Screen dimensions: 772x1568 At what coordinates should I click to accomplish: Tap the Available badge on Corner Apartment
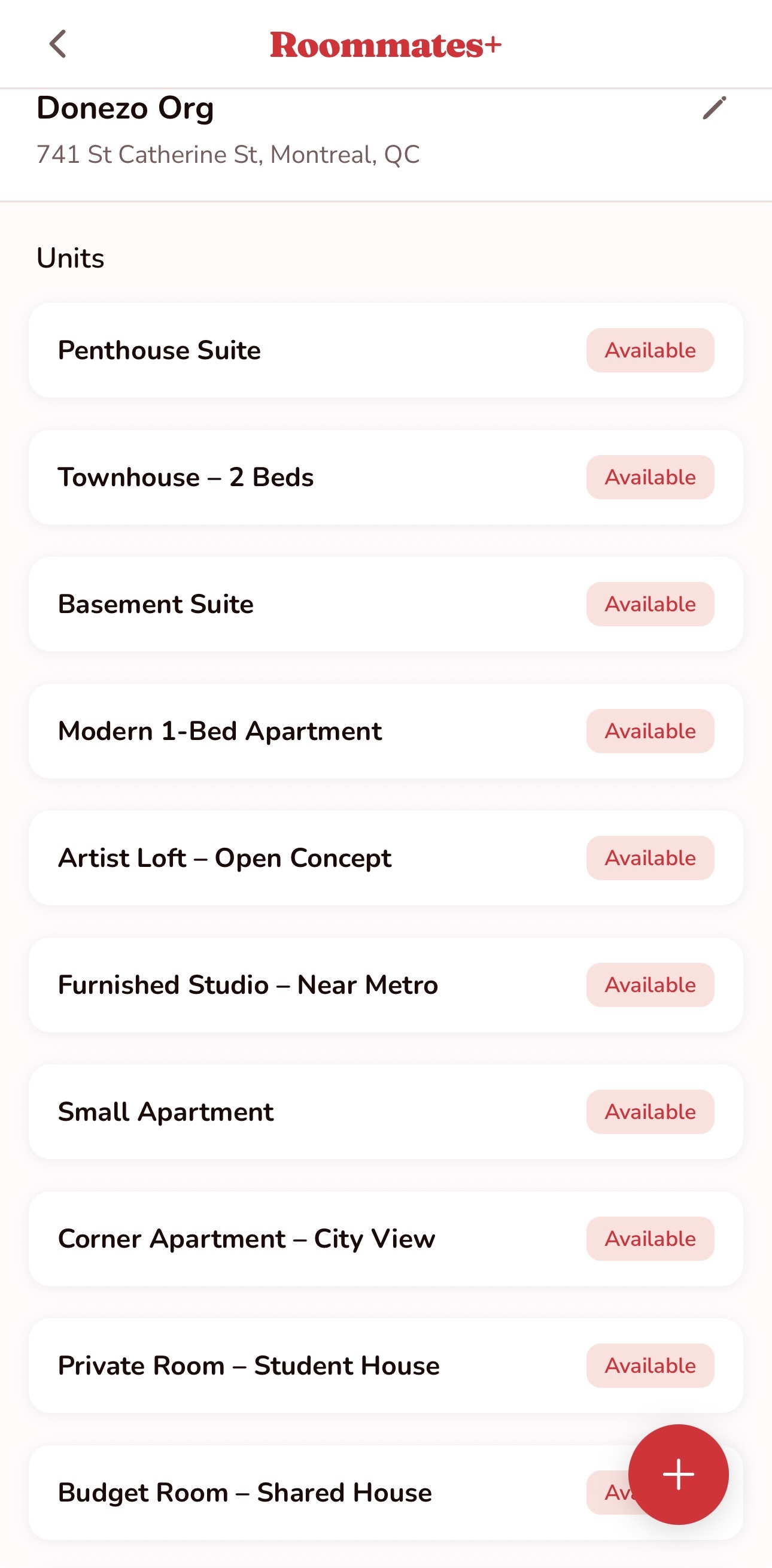coord(650,1238)
